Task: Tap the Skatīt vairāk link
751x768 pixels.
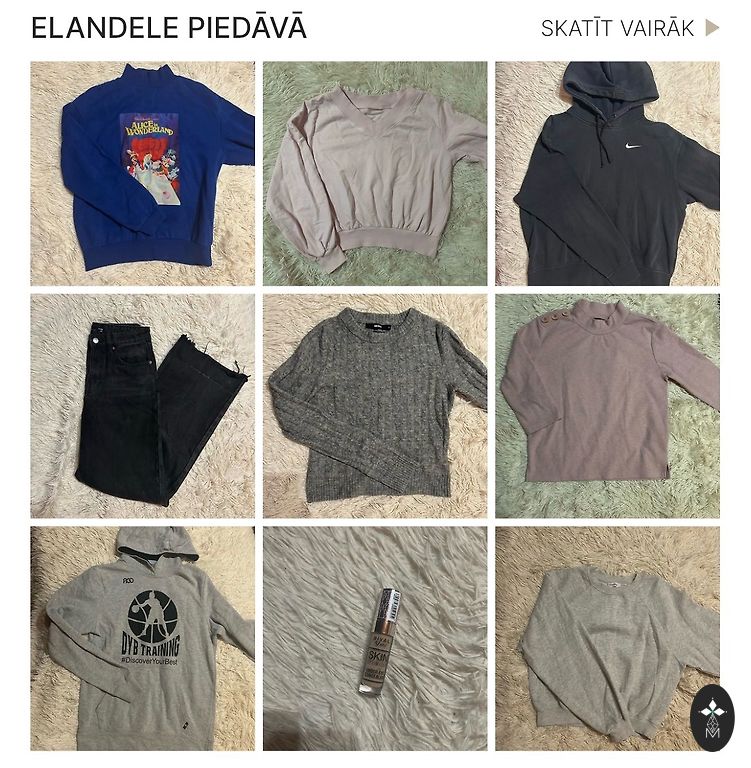Action: pyautogui.click(x=629, y=28)
